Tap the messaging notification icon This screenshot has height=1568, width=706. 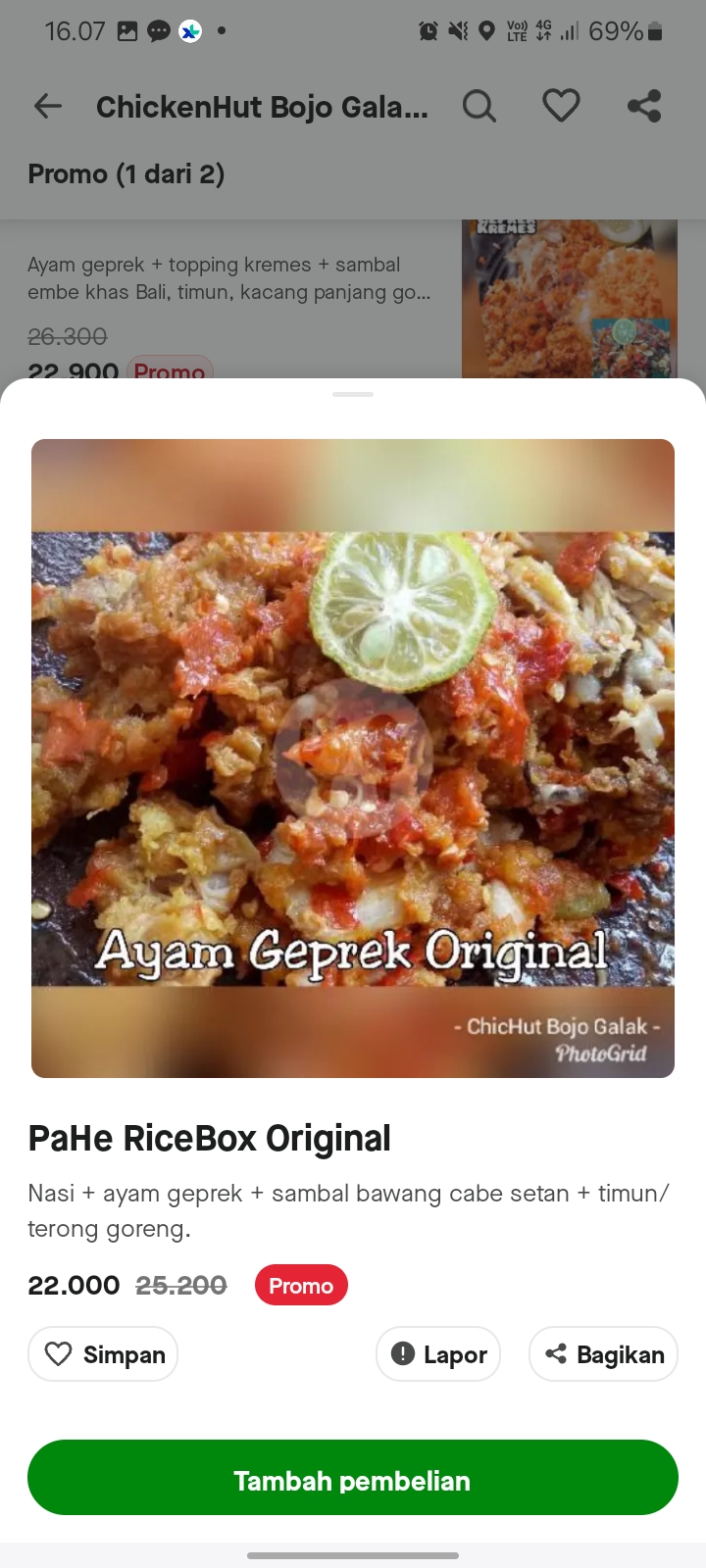pyautogui.click(x=157, y=30)
